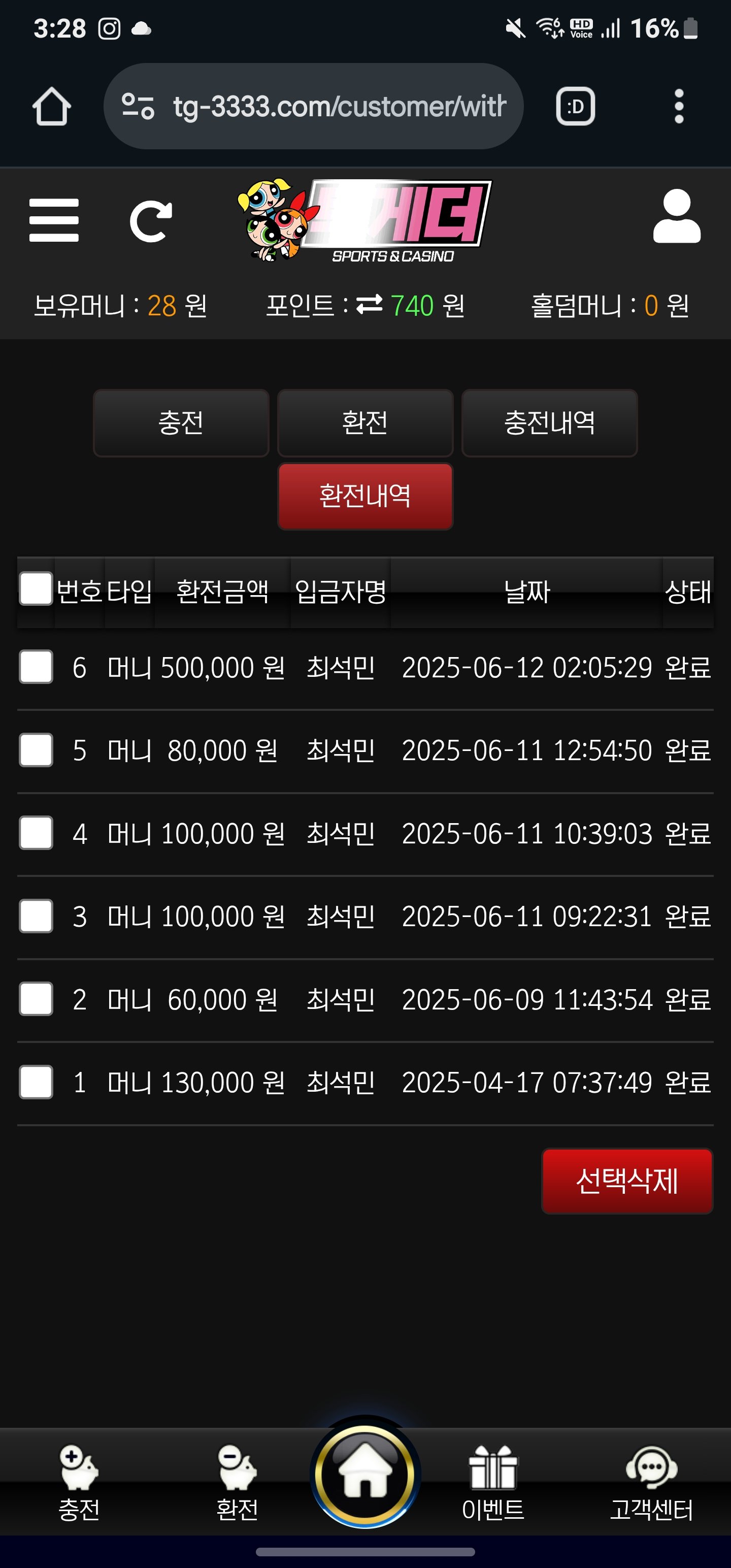The width and height of the screenshot is (731, 1568).
Task: Go to 환전 in the bottom bar
Action: pyautogui.click(x=237, y=1483)
